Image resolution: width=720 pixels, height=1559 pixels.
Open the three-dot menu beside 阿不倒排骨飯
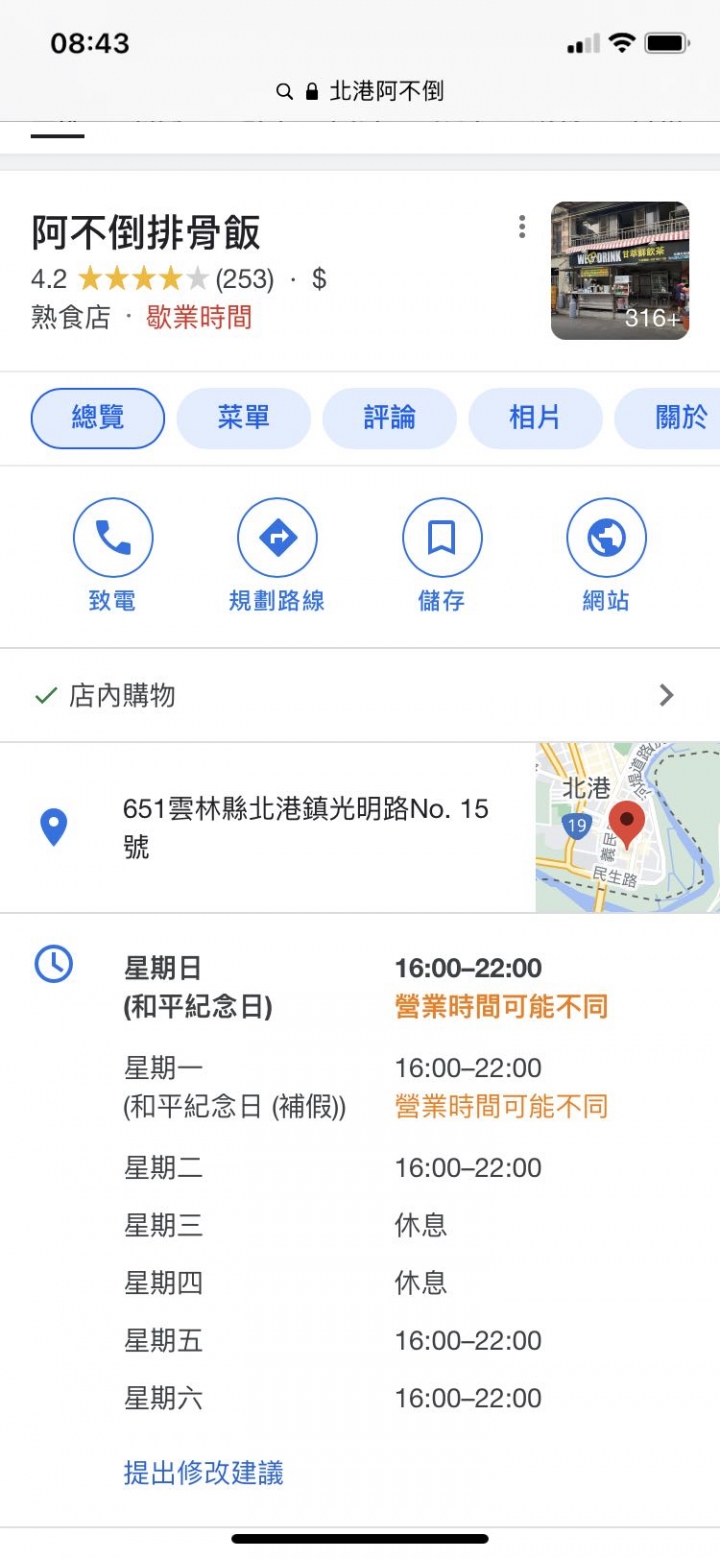pos(522,227)
